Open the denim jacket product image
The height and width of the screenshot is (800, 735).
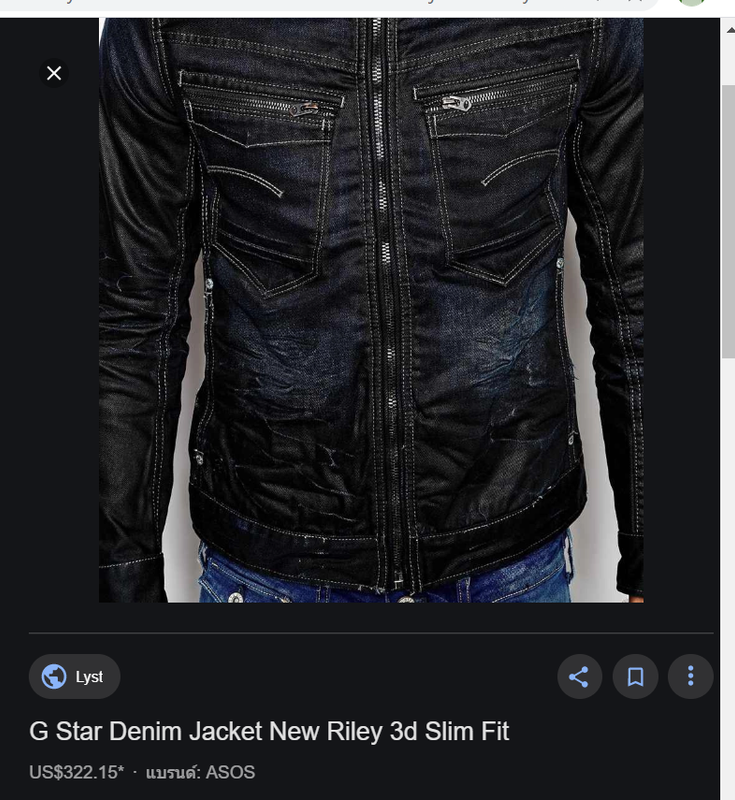[x=370, y=310]
